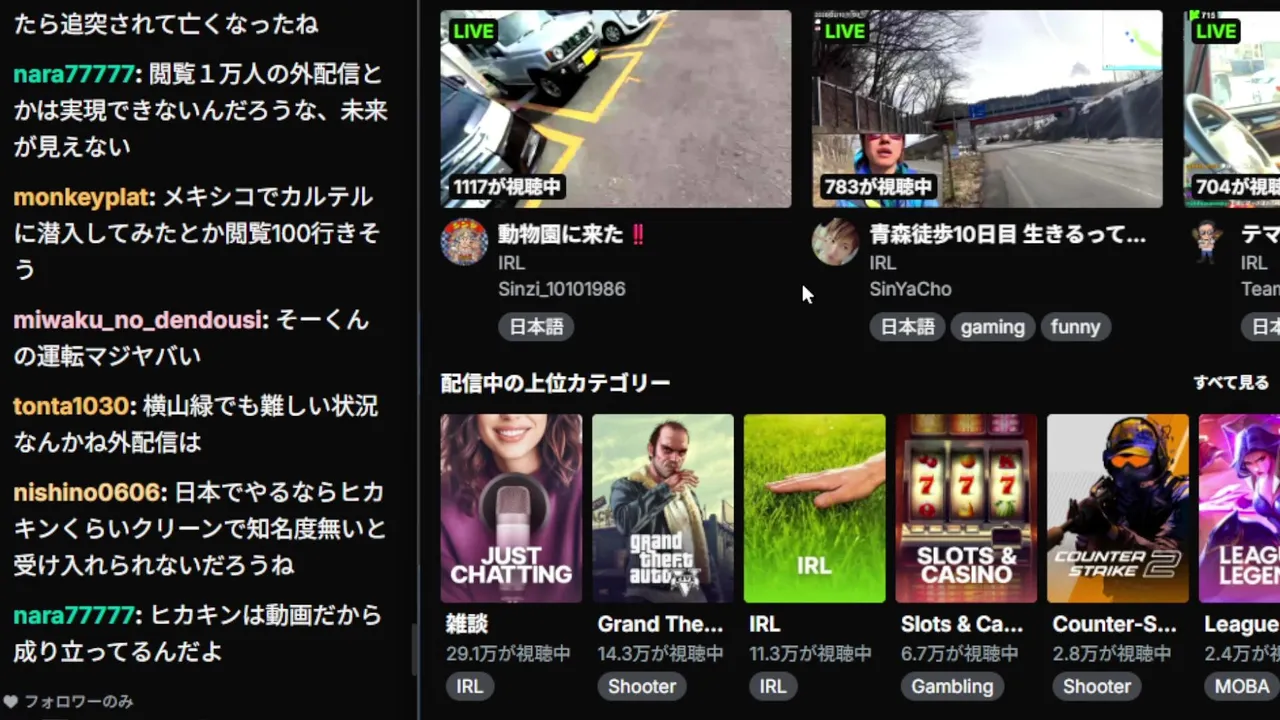
Task: Select the Gambling tag chip
Action: 951,686
